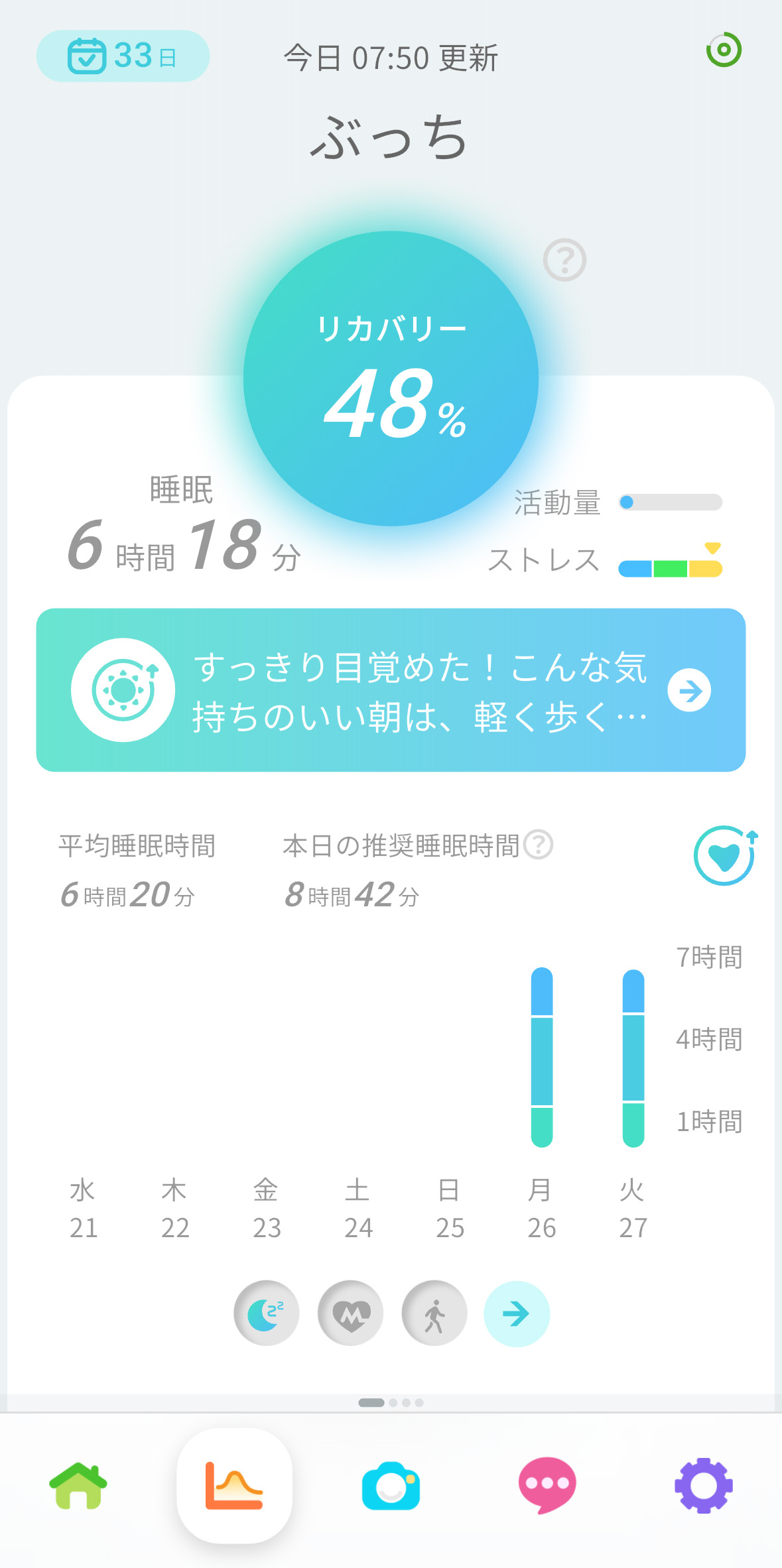This screenshot has width=782, height=1568.
Task: Click the ストレス level bar
Action: point(670,565)
